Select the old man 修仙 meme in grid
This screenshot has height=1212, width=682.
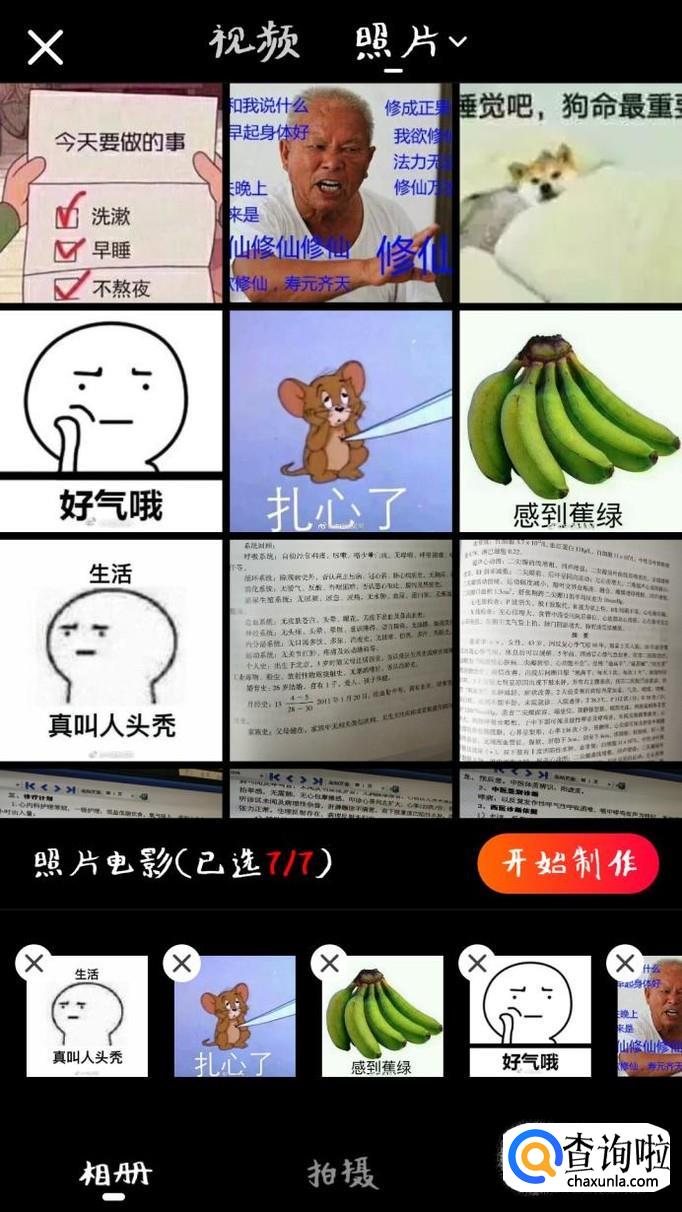tap(341, 192)
